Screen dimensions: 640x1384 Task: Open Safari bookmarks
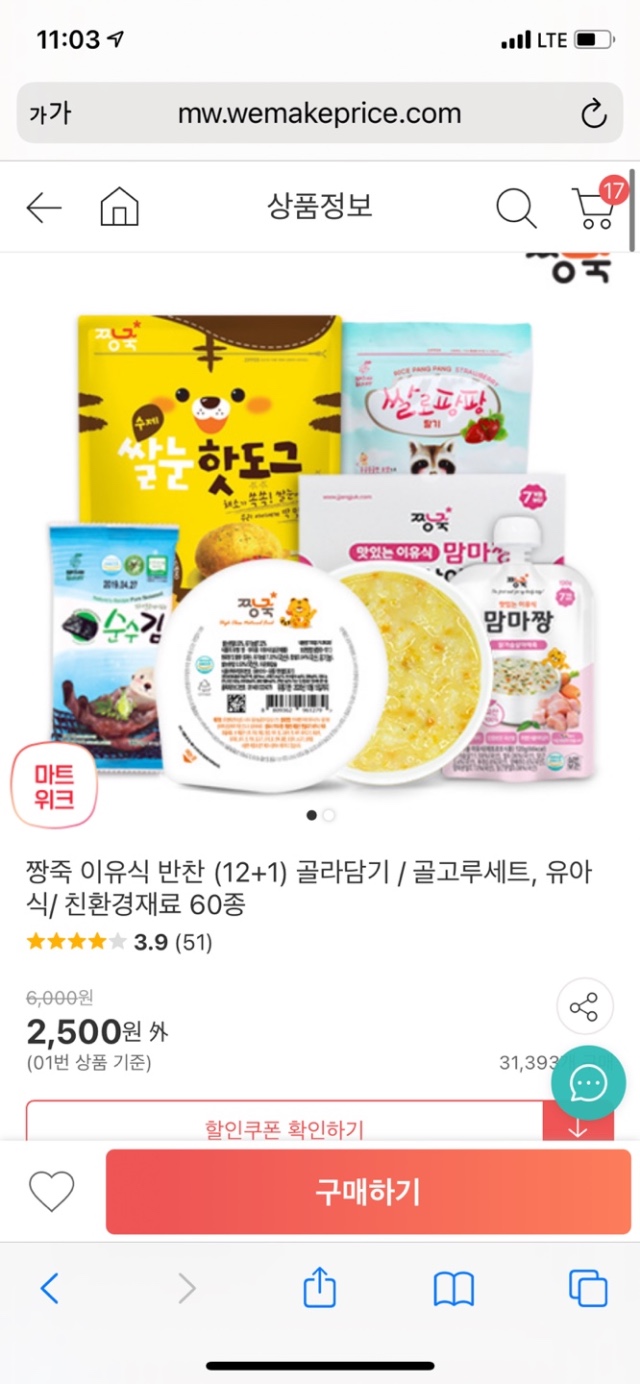coord(453,1288)
